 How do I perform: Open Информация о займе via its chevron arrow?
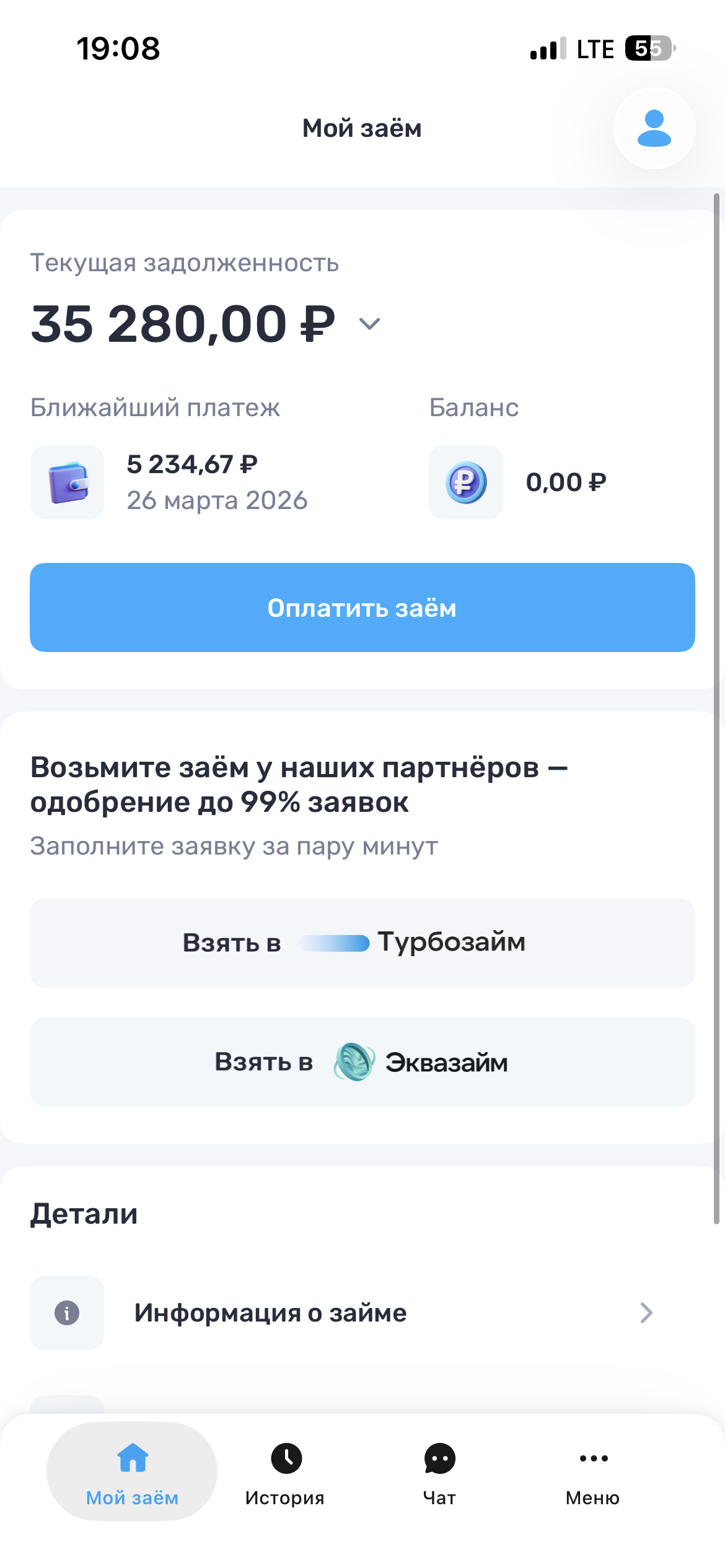(x=646, y=1312)
